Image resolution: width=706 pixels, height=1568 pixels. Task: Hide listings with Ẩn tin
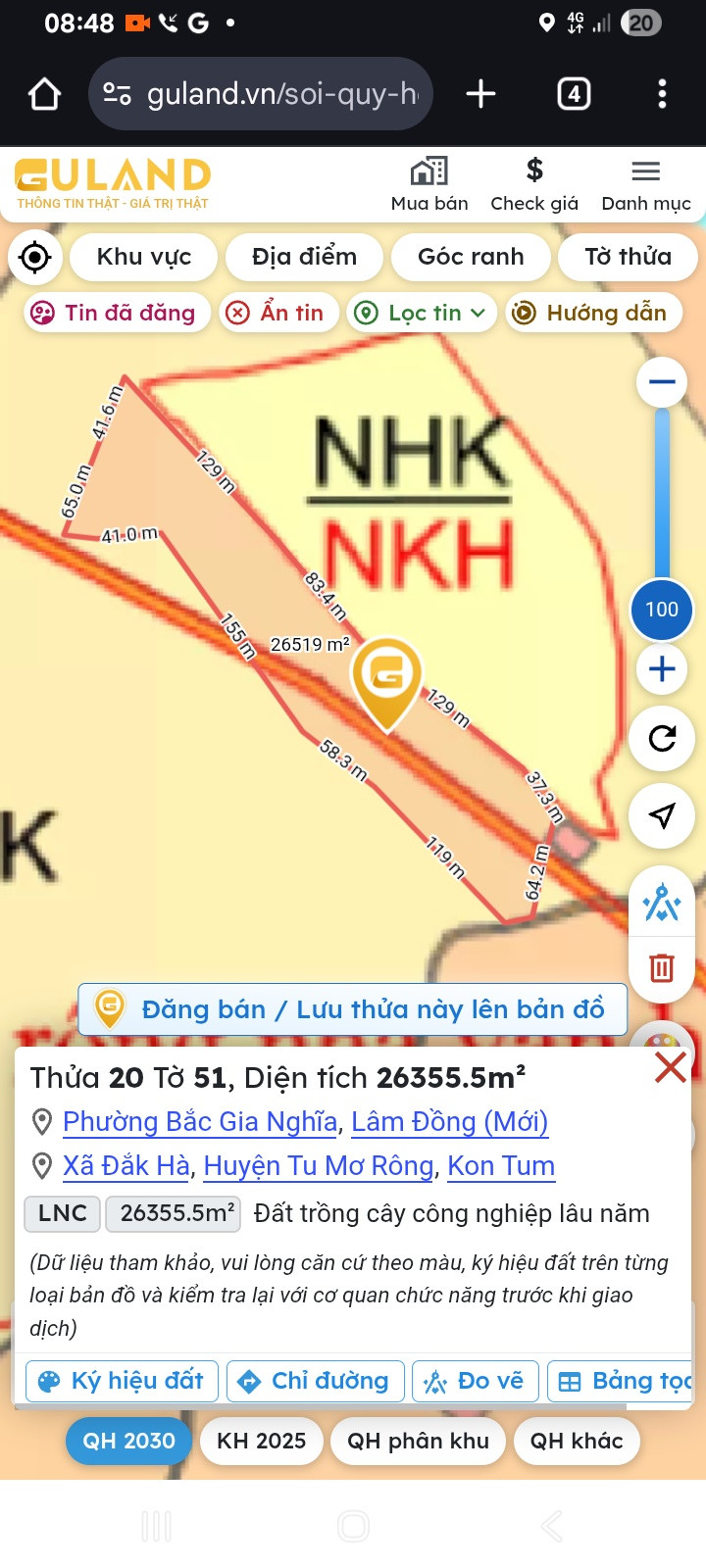(x=278, y=313)
